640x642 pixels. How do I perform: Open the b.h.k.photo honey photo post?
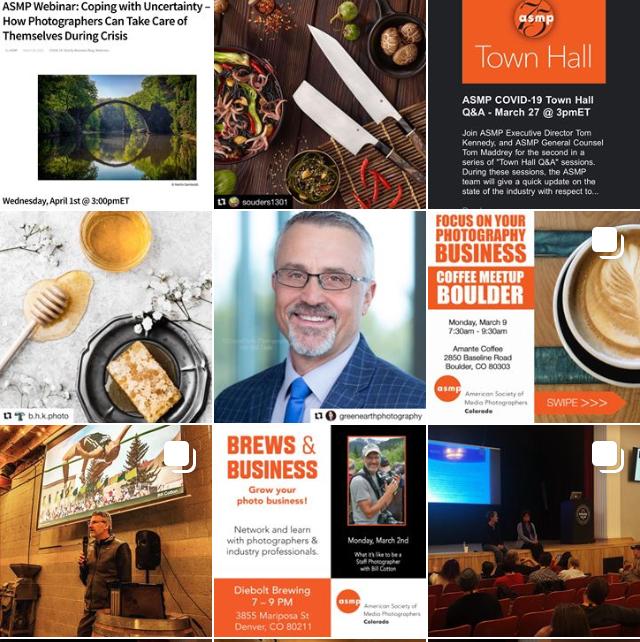pos(105,317)
